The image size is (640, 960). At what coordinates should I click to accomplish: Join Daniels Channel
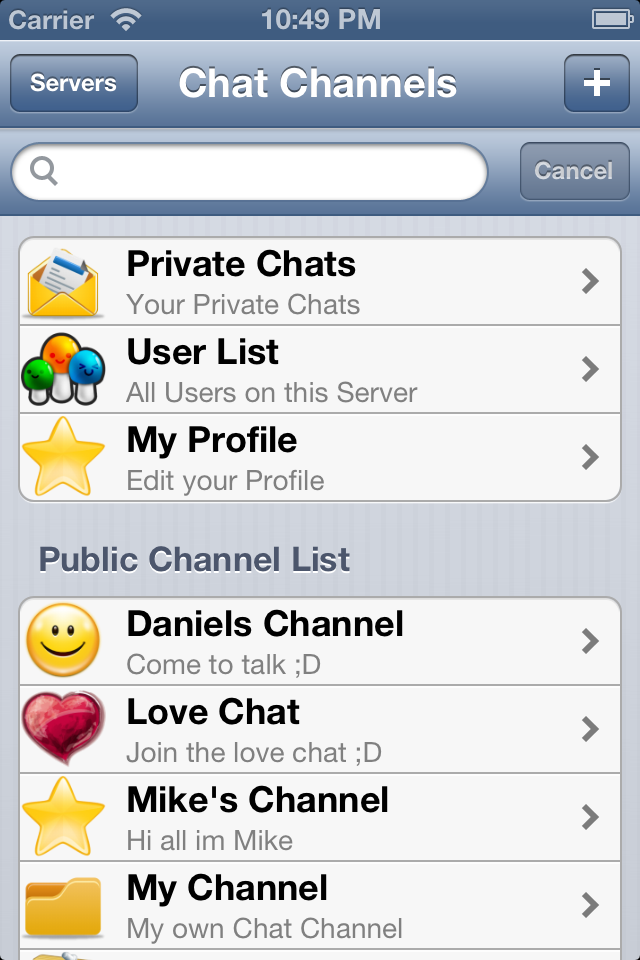coord(320,642)
